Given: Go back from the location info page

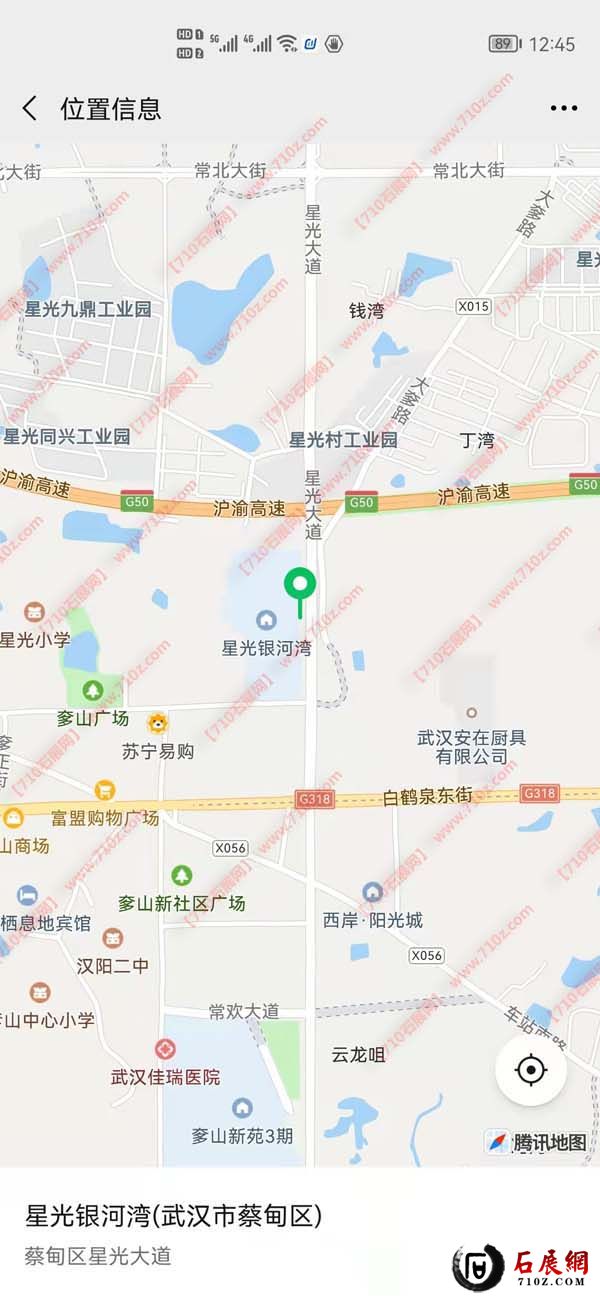Looking at the screenshot, I should tap(30, 108).
